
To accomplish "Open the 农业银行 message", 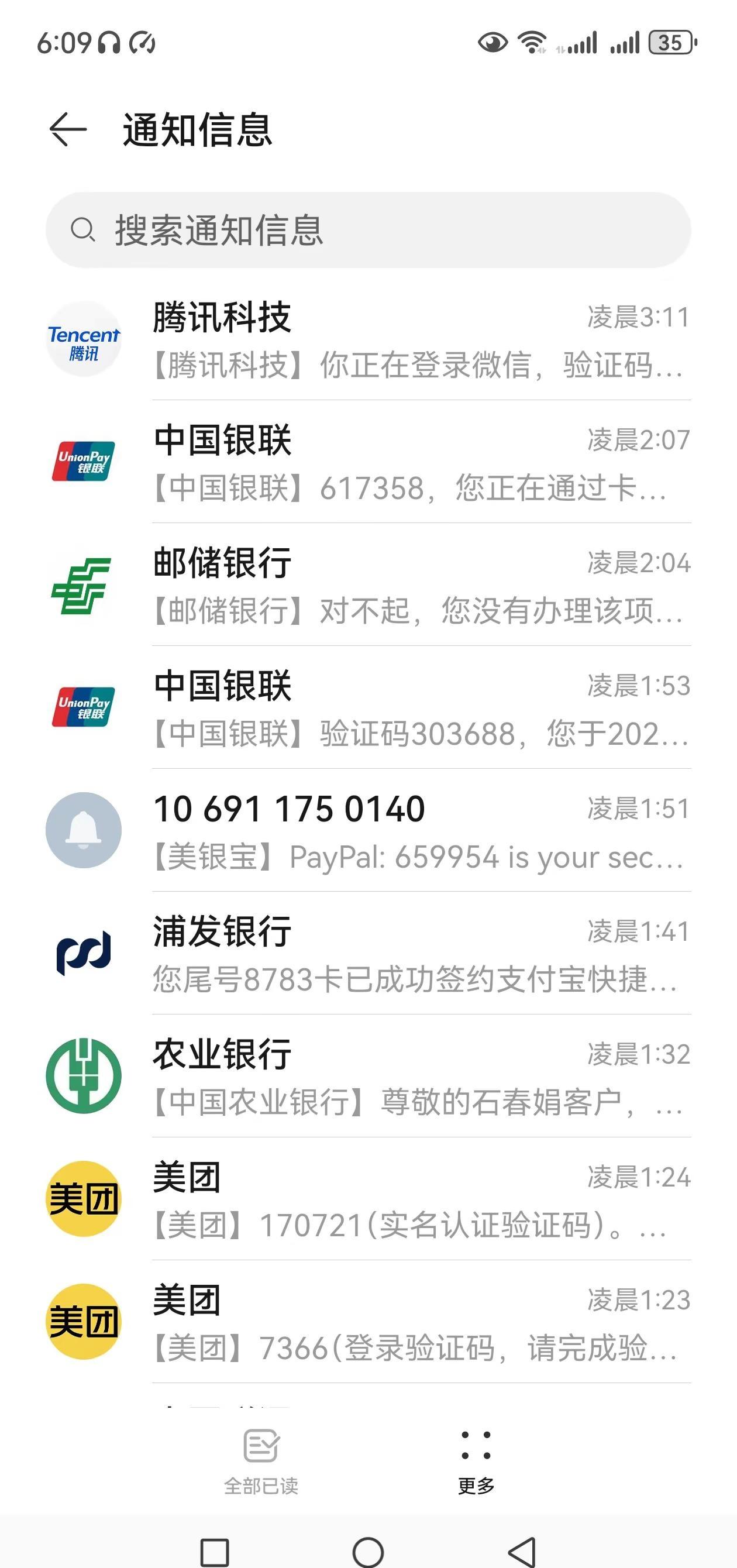I will (420, 1078).
